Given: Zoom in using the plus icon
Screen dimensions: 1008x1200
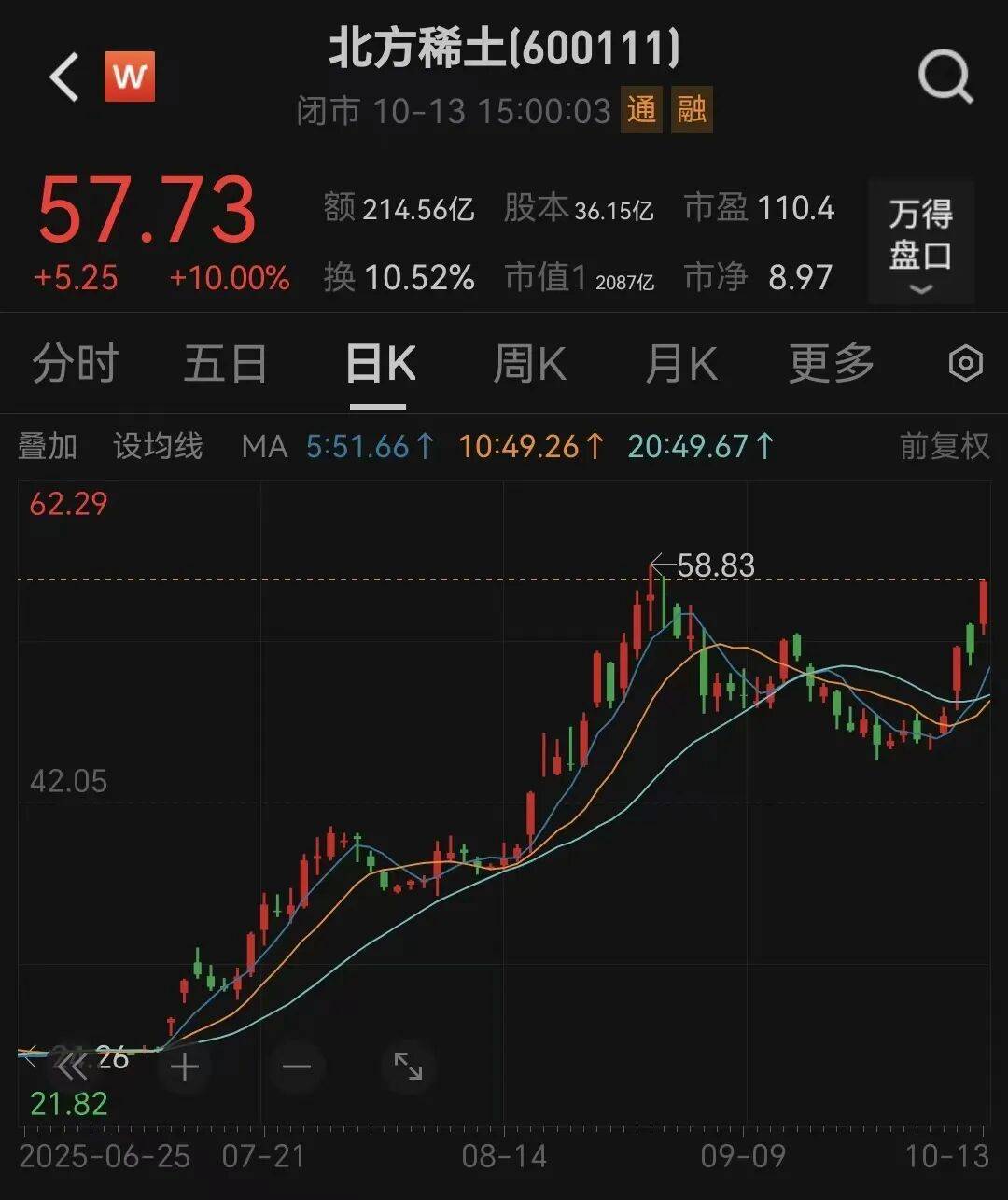Looking at the screenshot, I should coord(183,1067).
